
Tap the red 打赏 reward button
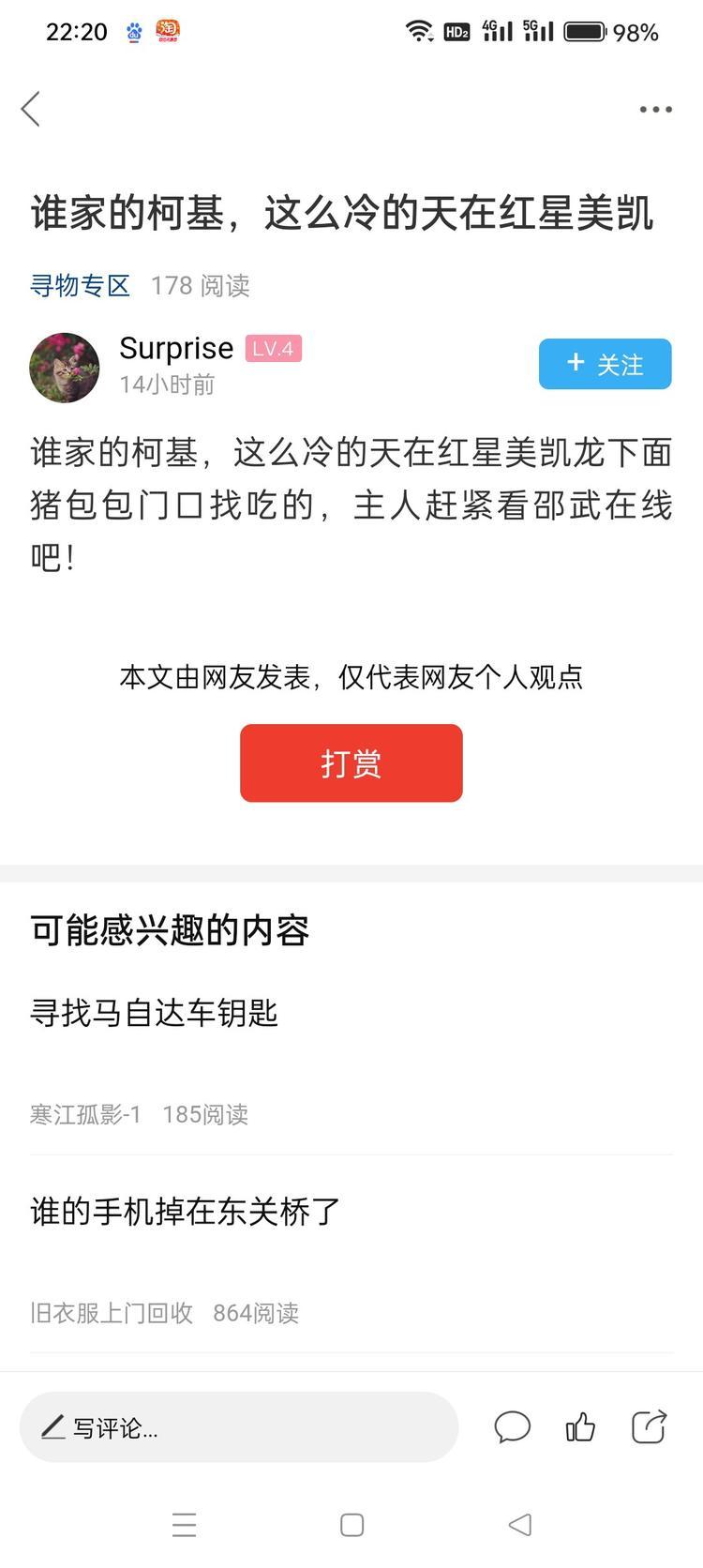point(351,762)
